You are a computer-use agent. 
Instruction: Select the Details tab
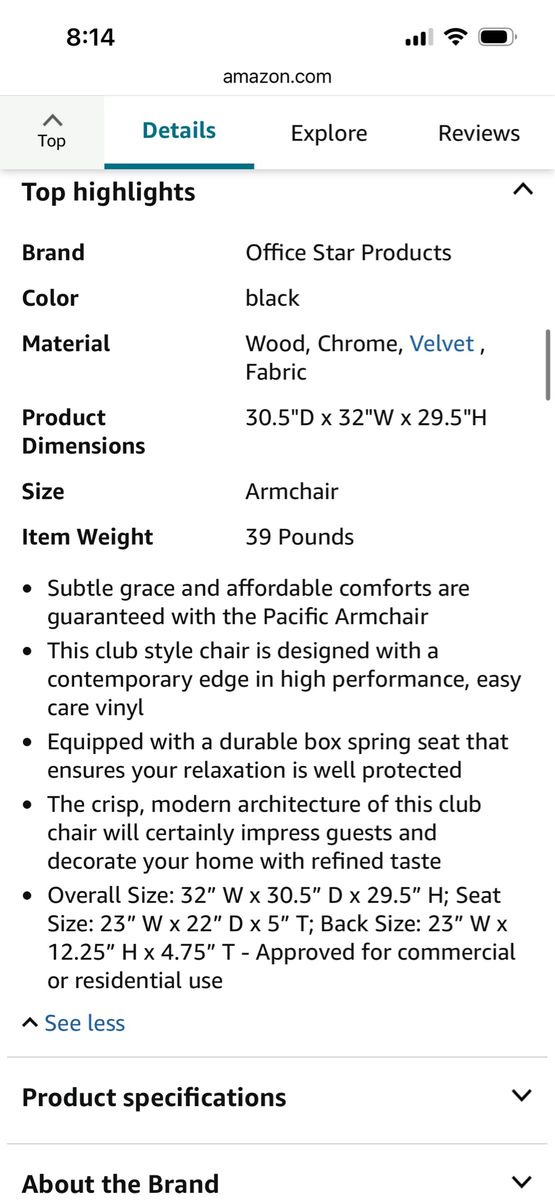(179, 131)
